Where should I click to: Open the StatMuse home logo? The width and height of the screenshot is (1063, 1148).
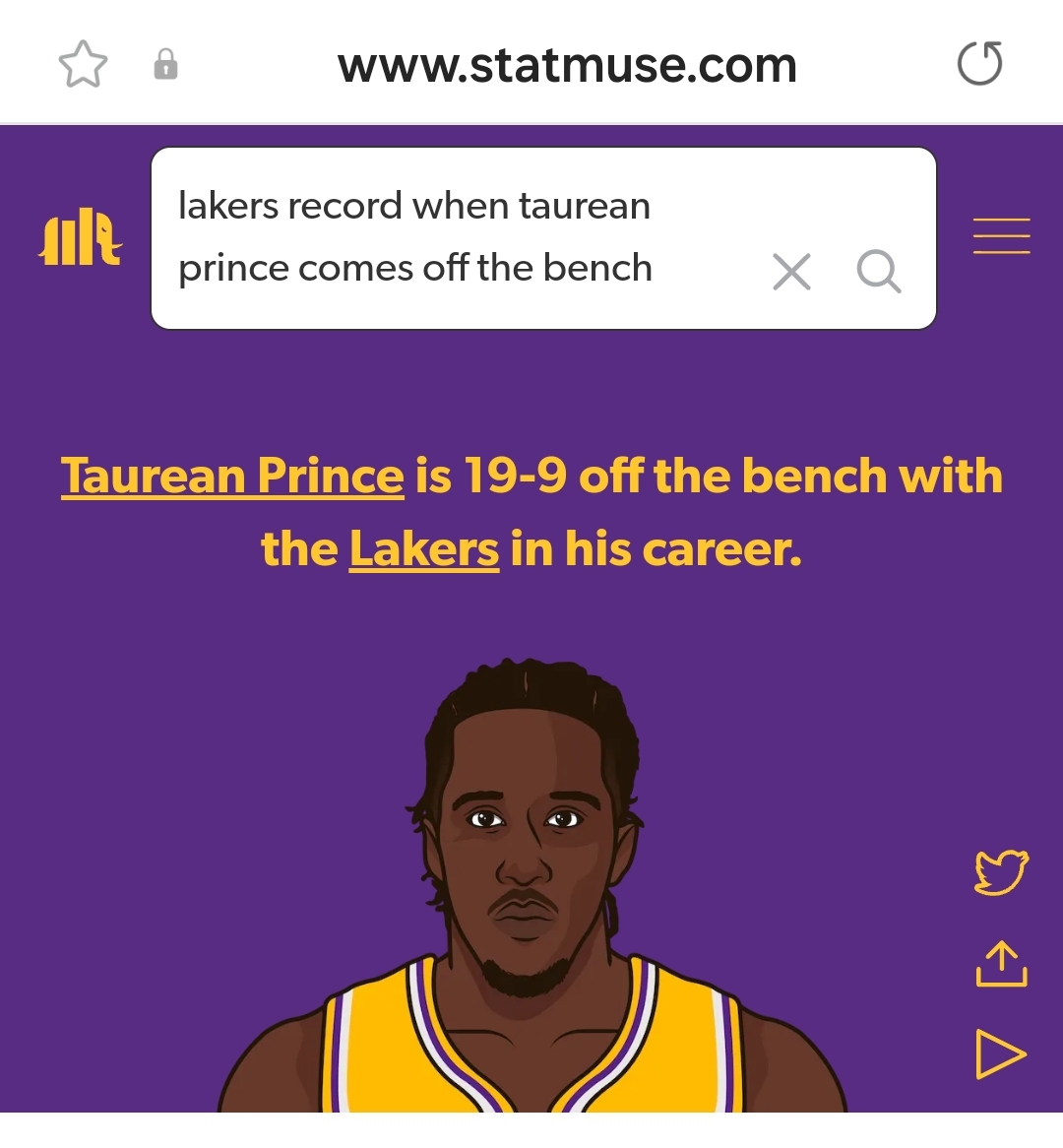(80, 237)
